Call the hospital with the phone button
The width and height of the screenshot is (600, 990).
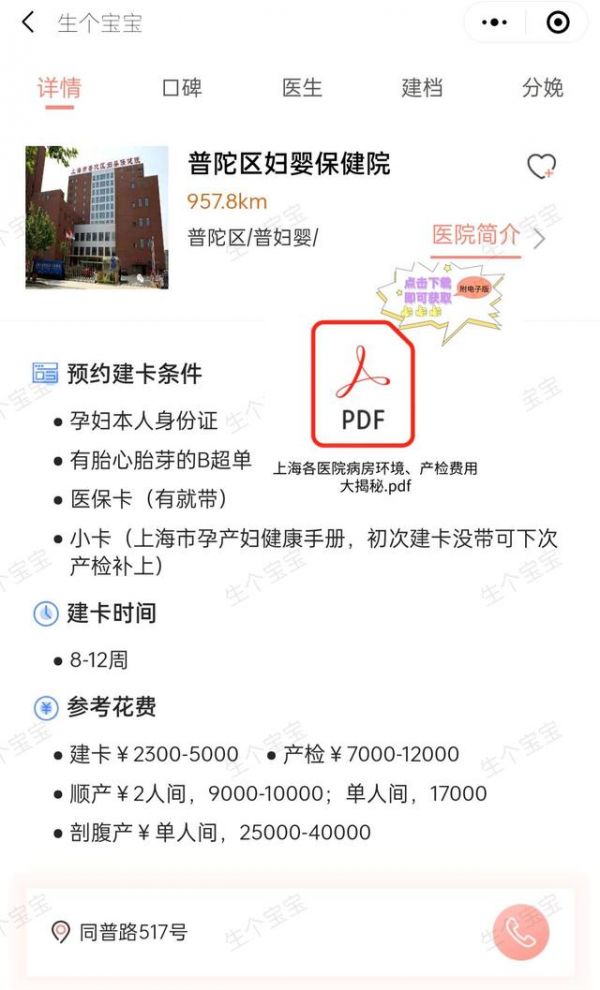click(x=521, y=932)
